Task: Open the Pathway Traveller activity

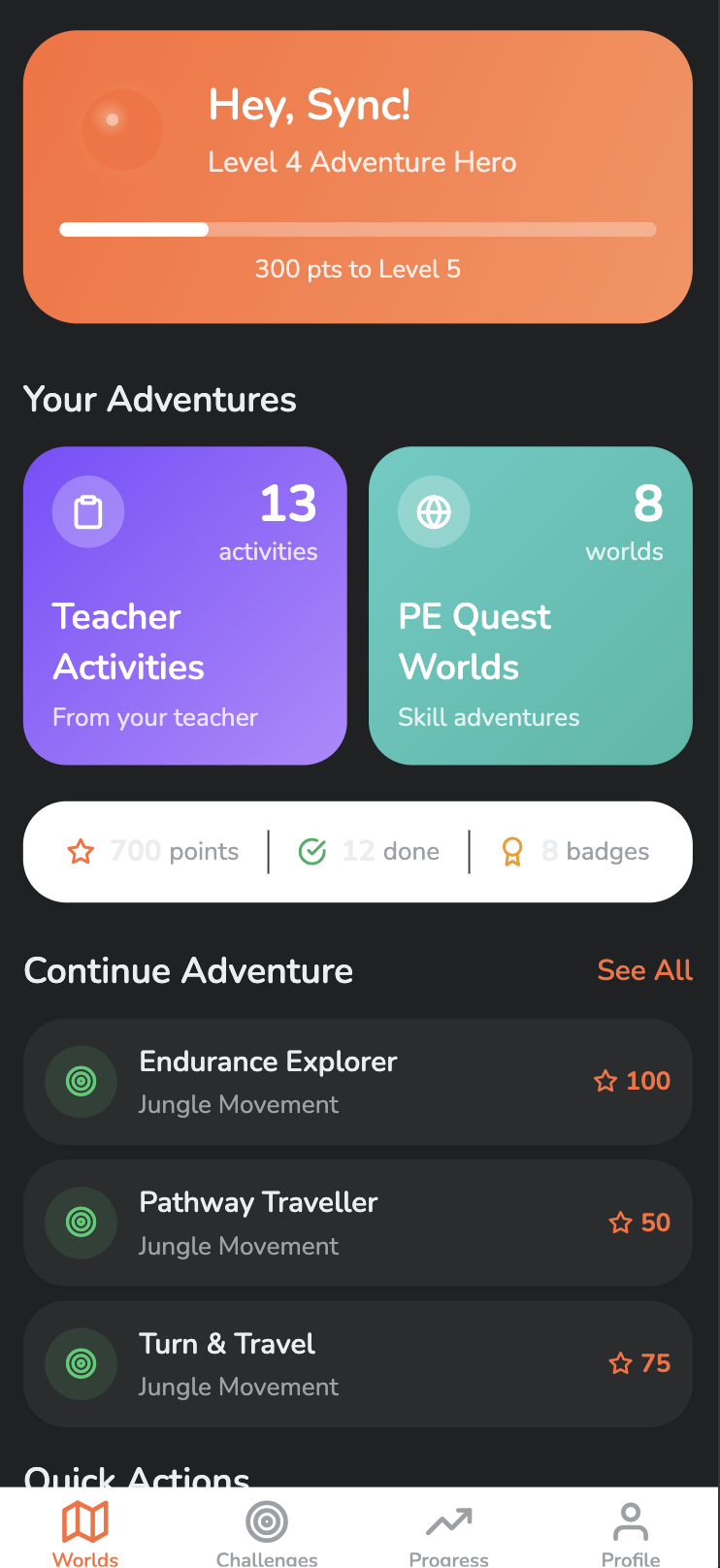Action: pos(358,1223)
